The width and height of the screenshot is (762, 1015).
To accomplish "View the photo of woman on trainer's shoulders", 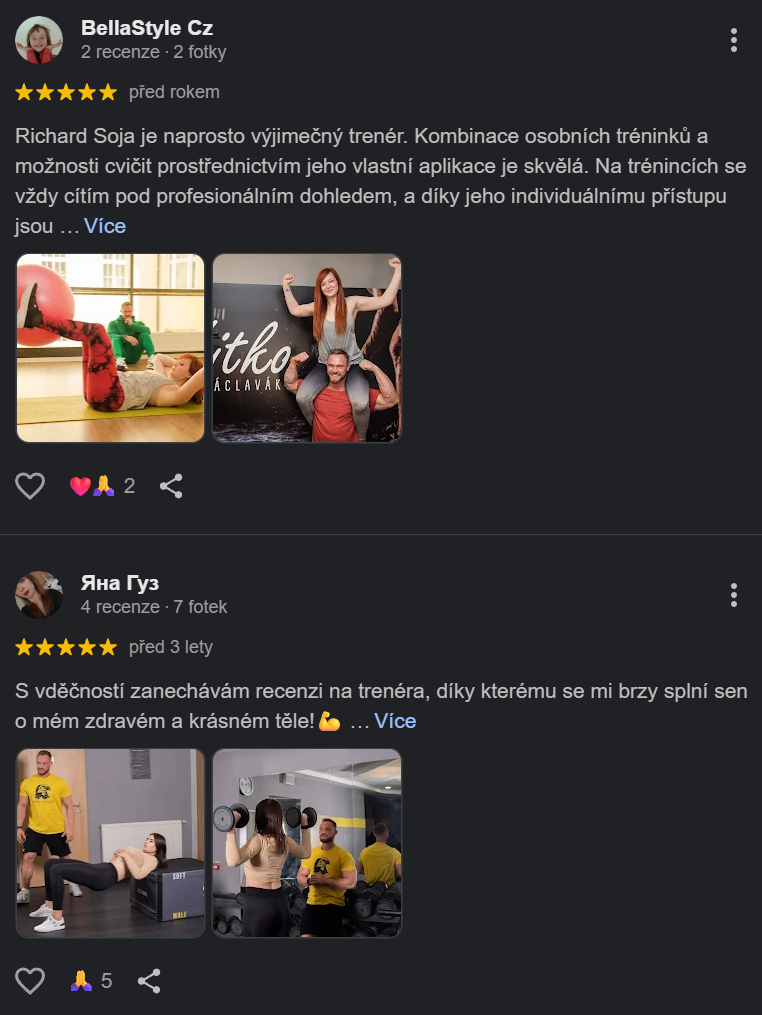I will [x=307, y=347].
